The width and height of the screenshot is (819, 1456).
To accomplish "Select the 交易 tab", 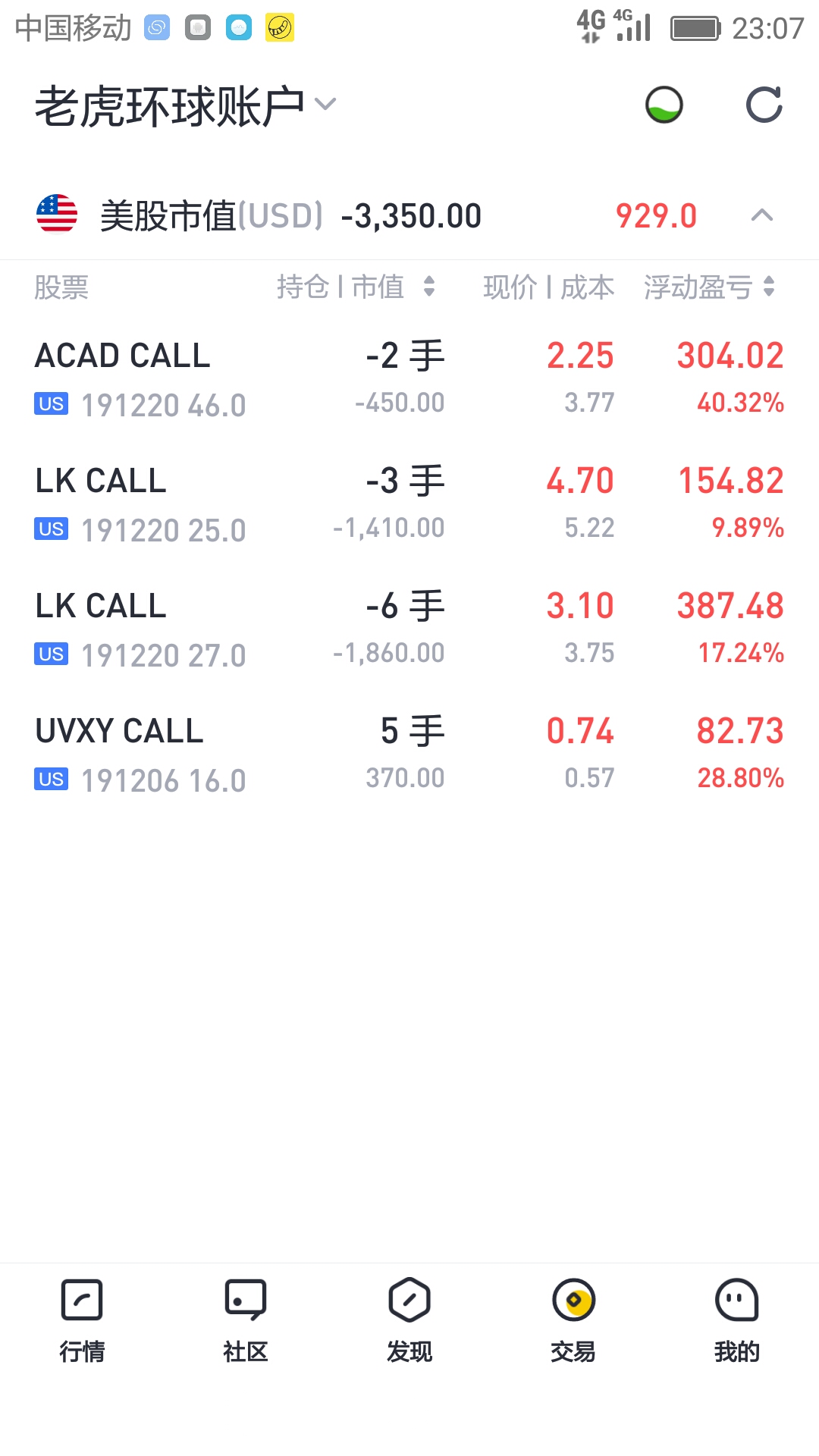I will click(573, 1319).
